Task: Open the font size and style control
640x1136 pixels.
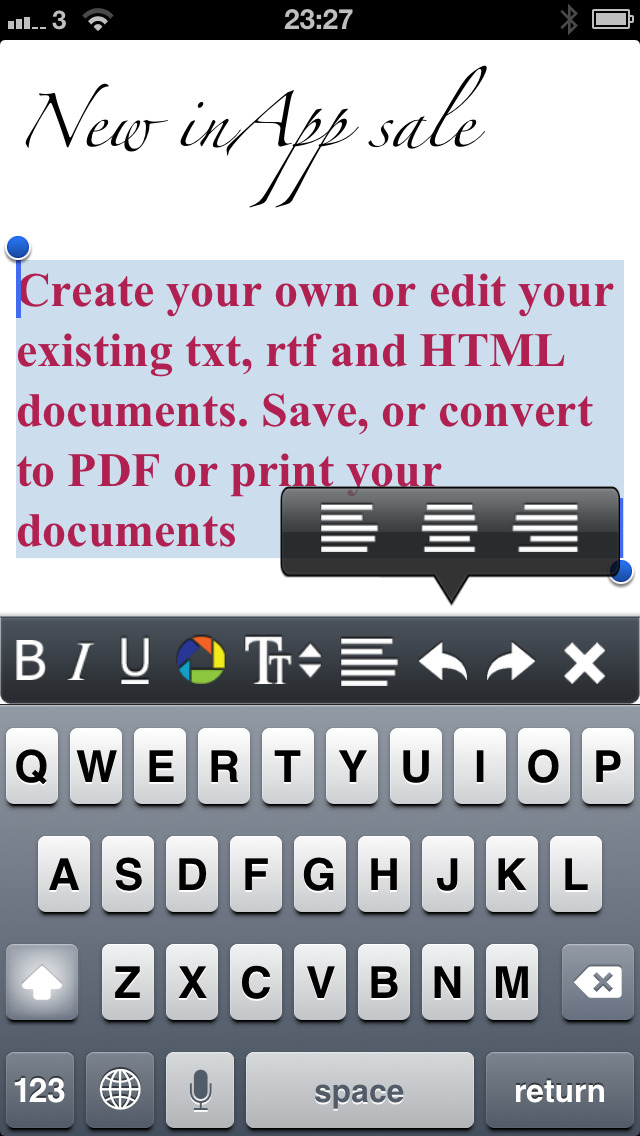Action: click(x=283, y=661)
